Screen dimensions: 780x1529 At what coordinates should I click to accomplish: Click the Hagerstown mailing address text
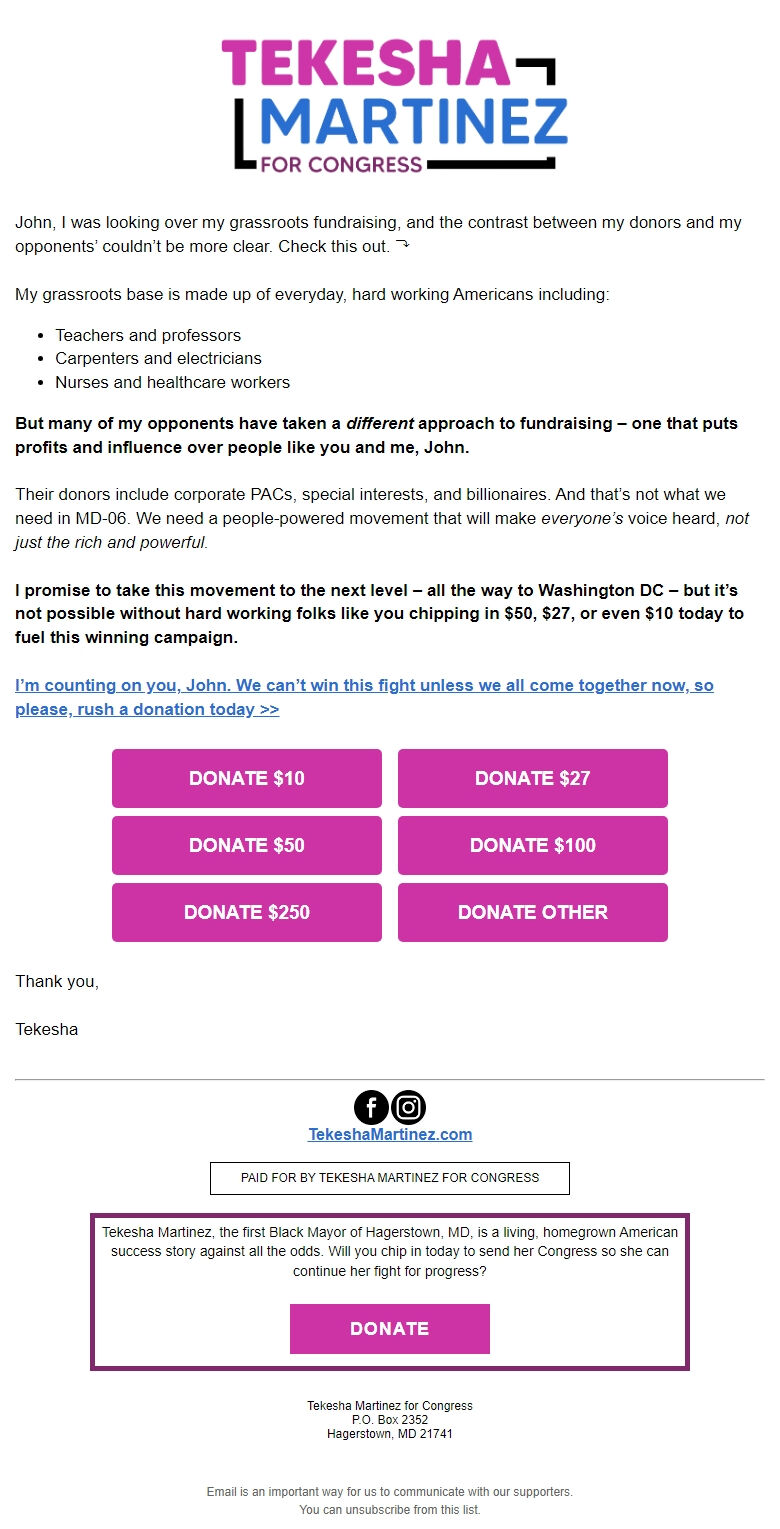coord(389,1419)
